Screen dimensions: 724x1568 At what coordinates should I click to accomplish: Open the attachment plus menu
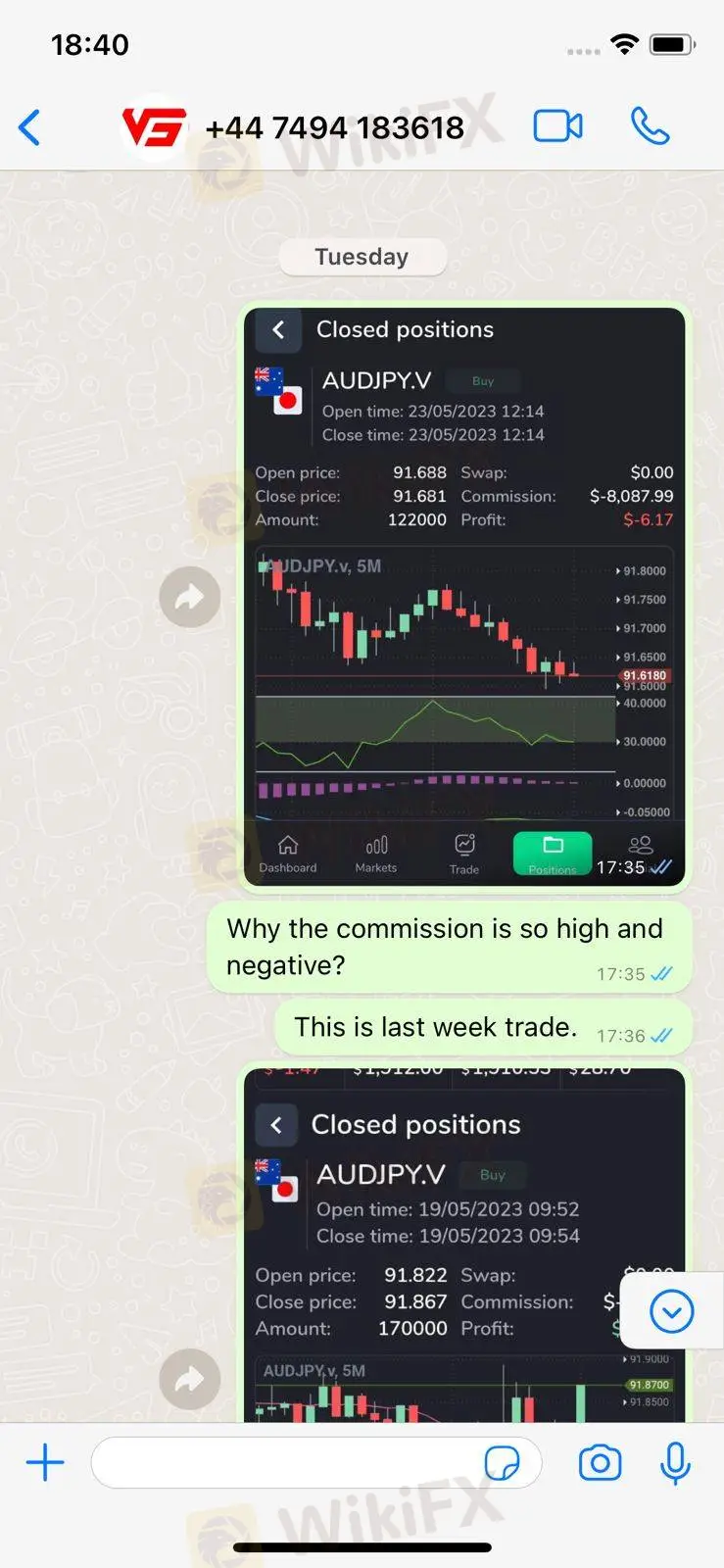(45, 1463)
